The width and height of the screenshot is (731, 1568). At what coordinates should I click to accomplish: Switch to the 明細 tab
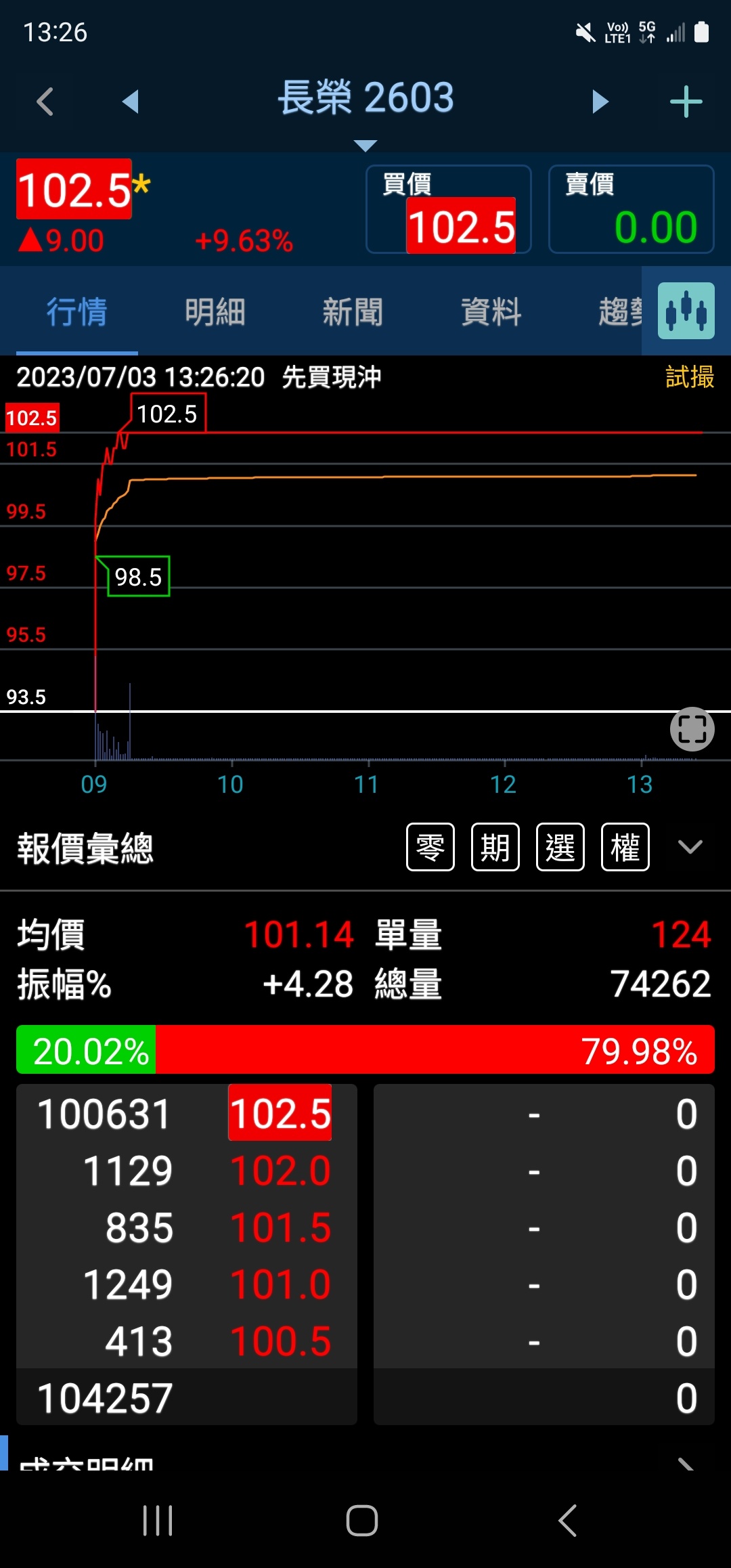(x=215, y=311)
